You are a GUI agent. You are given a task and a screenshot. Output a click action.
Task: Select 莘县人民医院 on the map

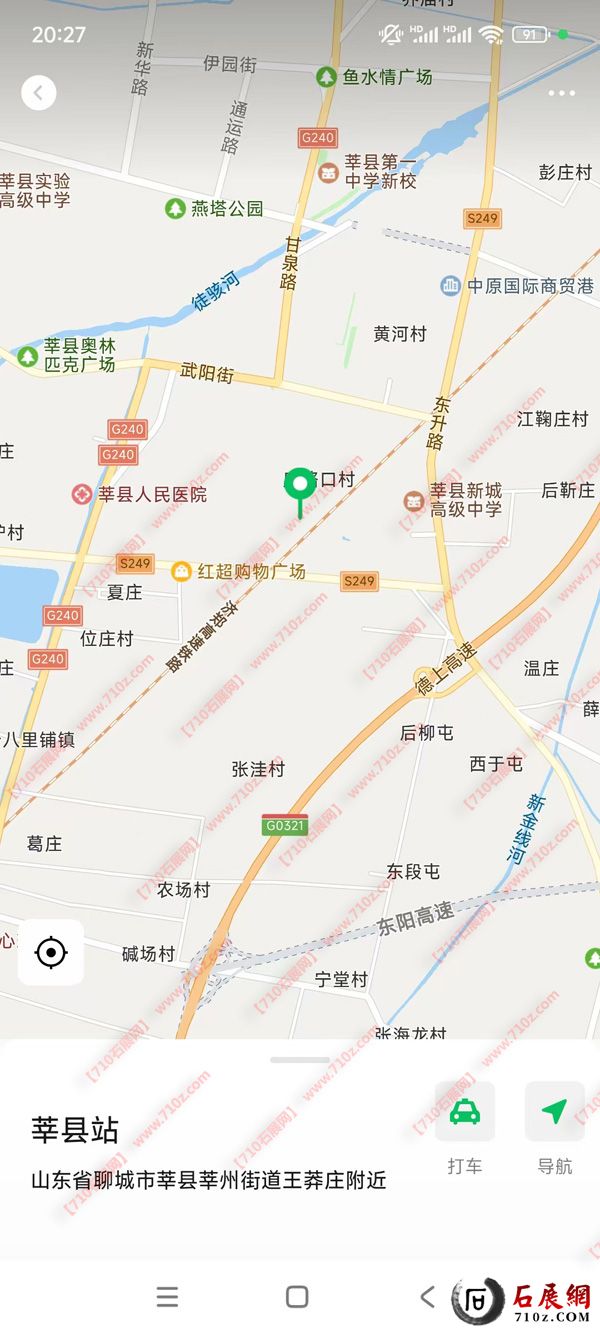coord(82,494)
